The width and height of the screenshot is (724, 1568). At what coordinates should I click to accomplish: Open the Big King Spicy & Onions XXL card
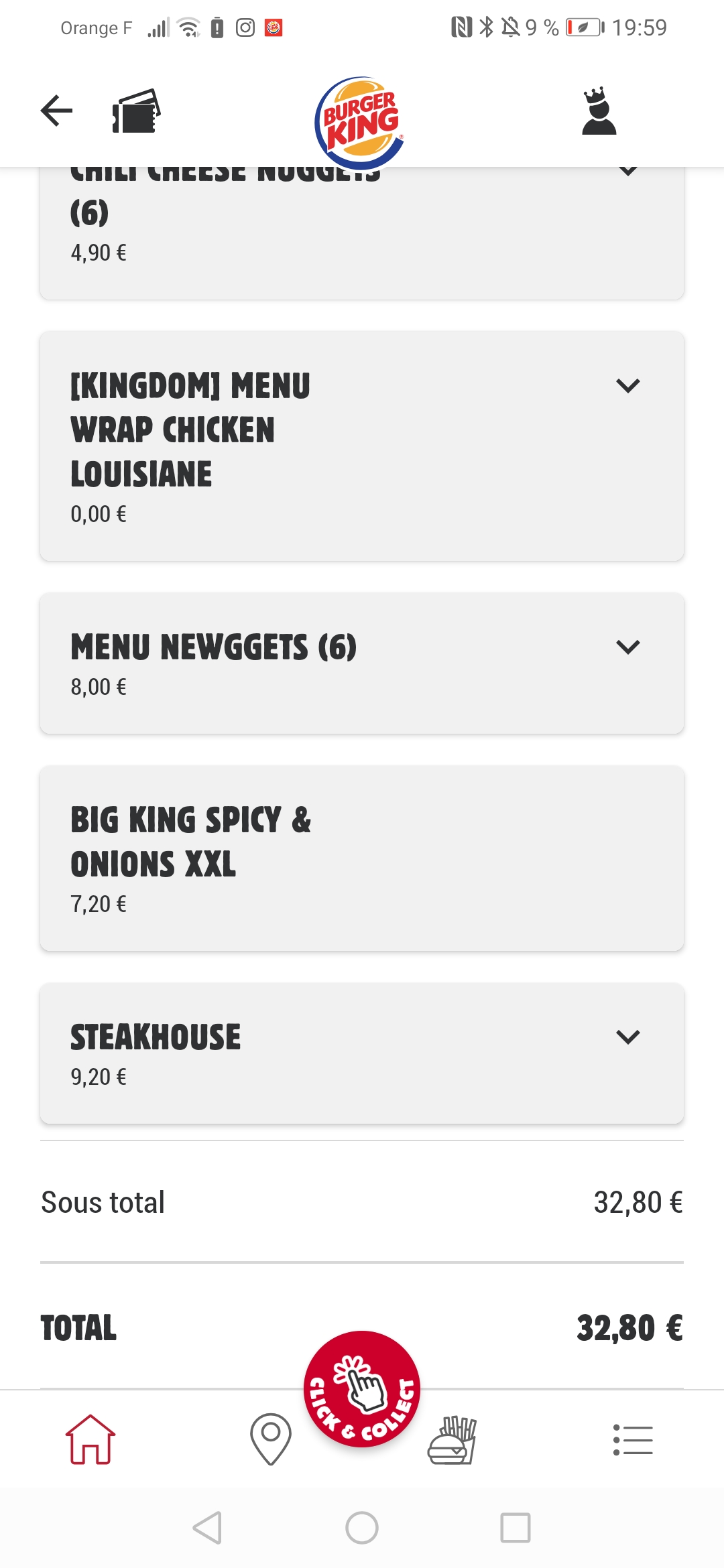(362, 858)
